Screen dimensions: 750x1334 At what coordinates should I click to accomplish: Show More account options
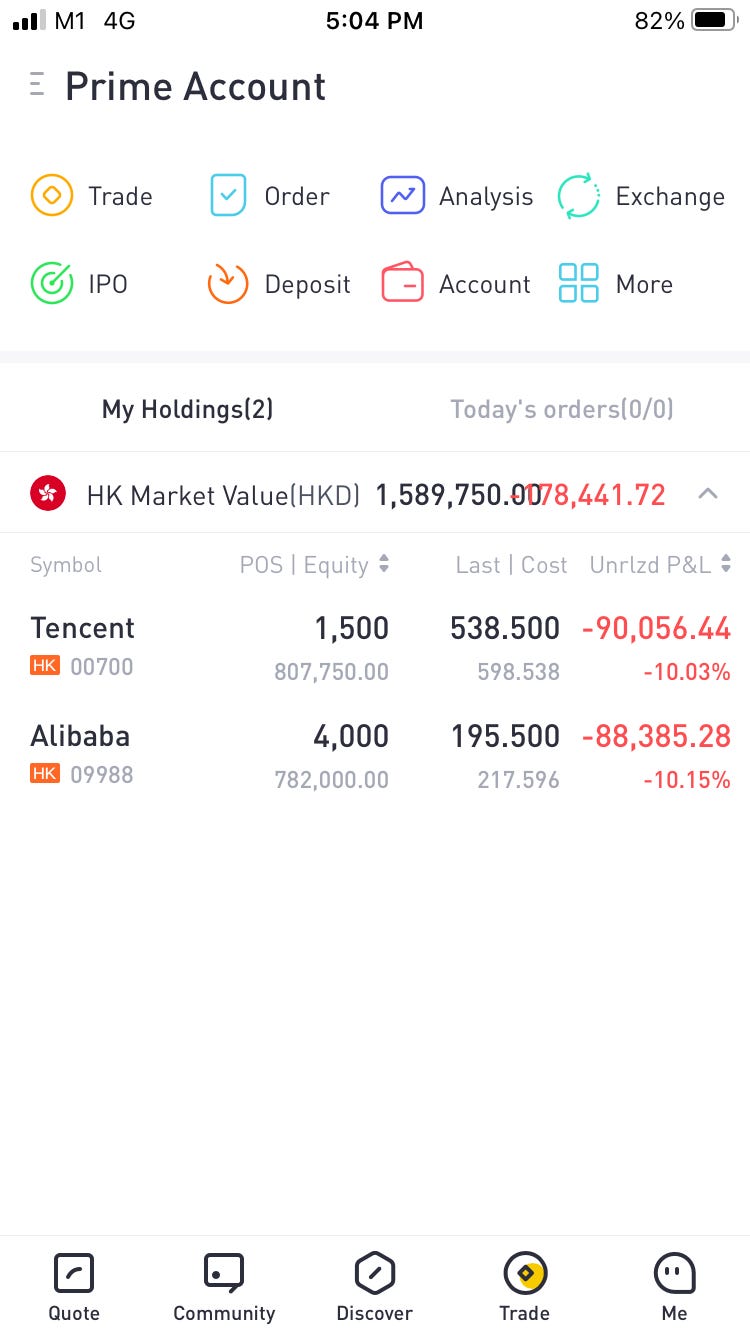[x=616, y=284]
